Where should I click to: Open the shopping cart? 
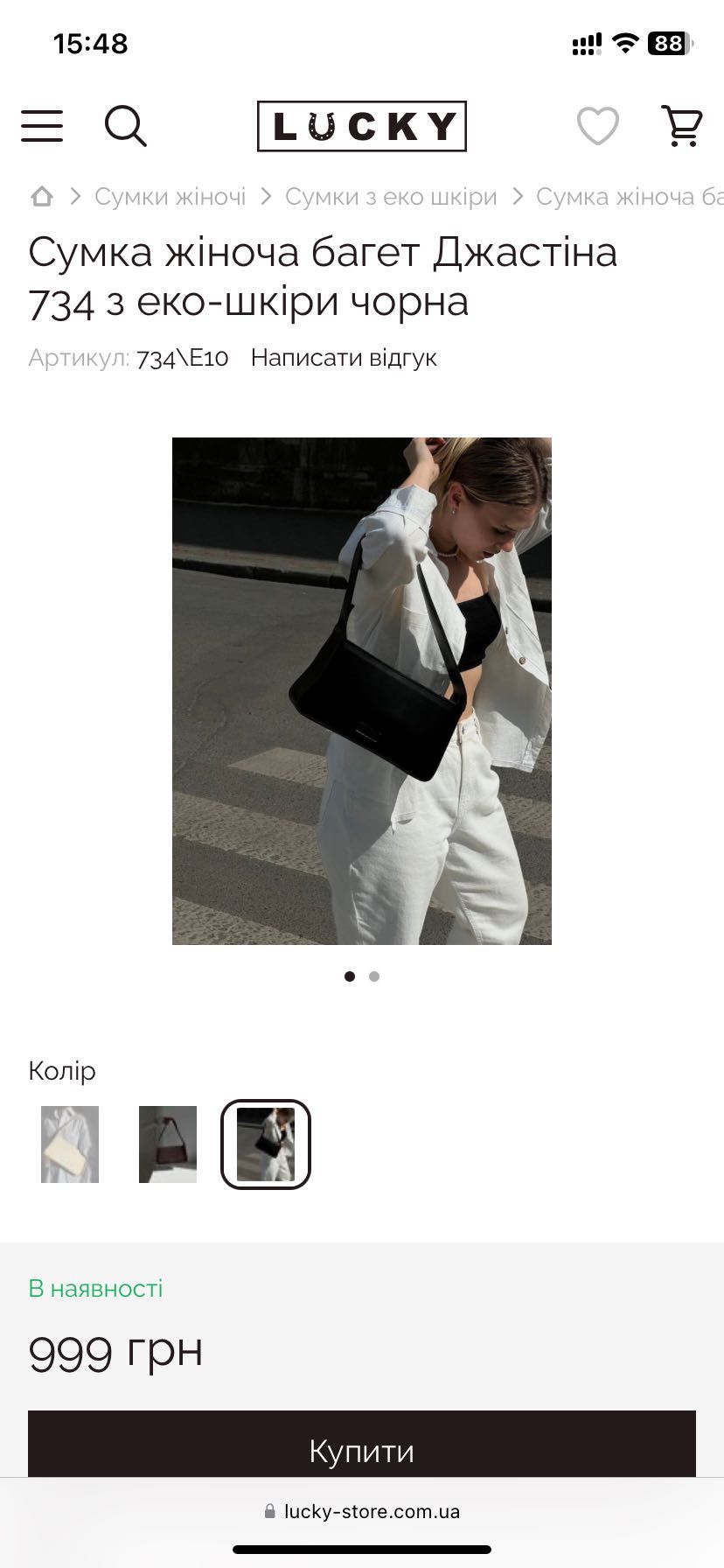682,126
